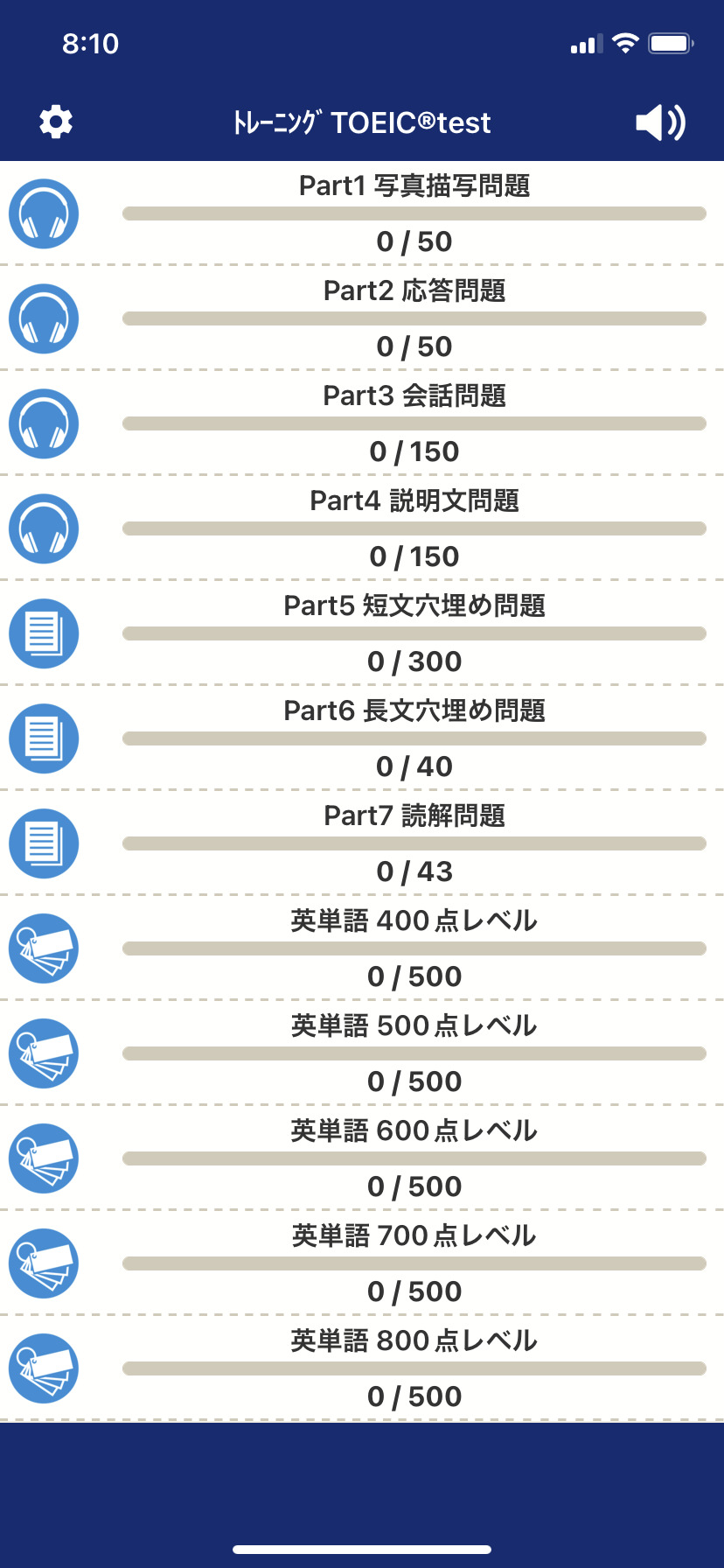Image resolution: width=724 pixels, height=1568 pixels.
Task: Select the flashcard icon beside 英単語 500点レベル
Action: pos(43,1053)
